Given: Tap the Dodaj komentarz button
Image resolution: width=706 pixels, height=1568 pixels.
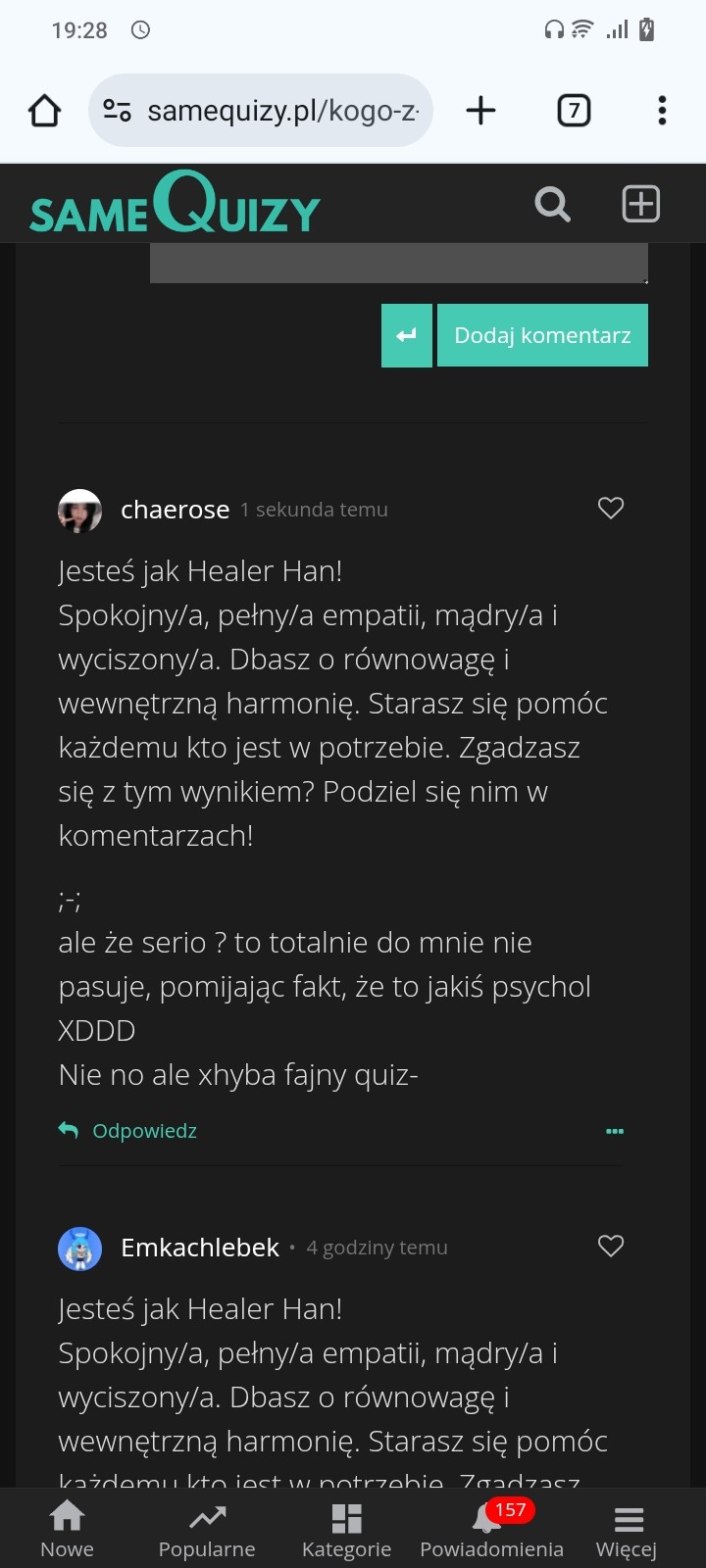Looking at the screenshot, I should [542, 335].
